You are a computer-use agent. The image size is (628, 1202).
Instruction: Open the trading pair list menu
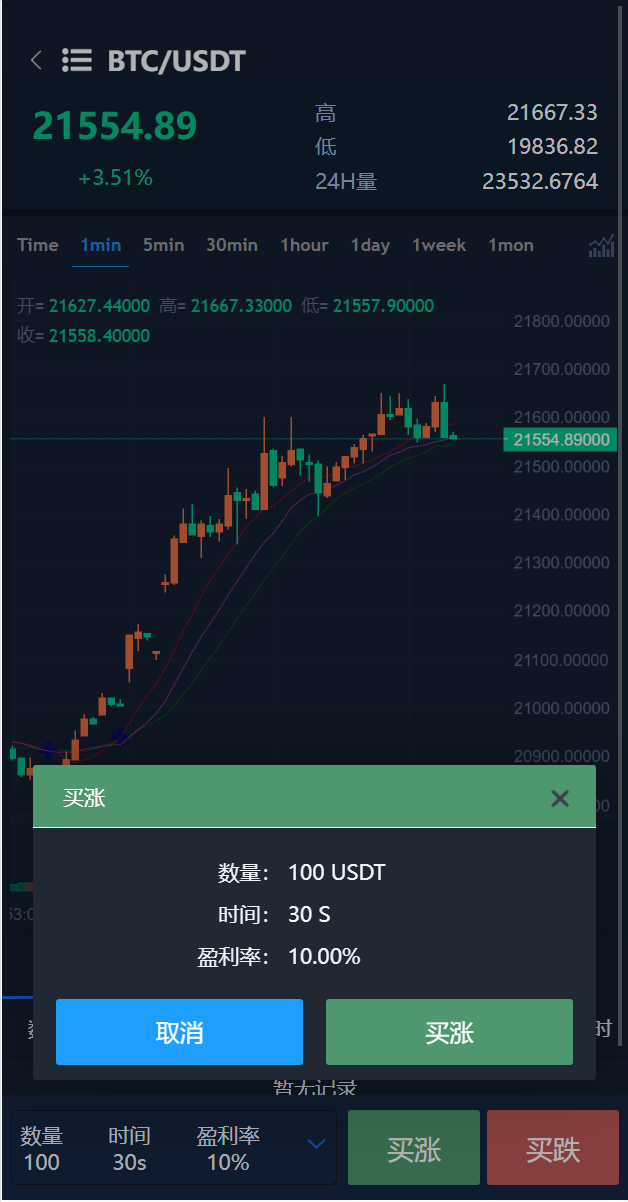coord(77,60)
